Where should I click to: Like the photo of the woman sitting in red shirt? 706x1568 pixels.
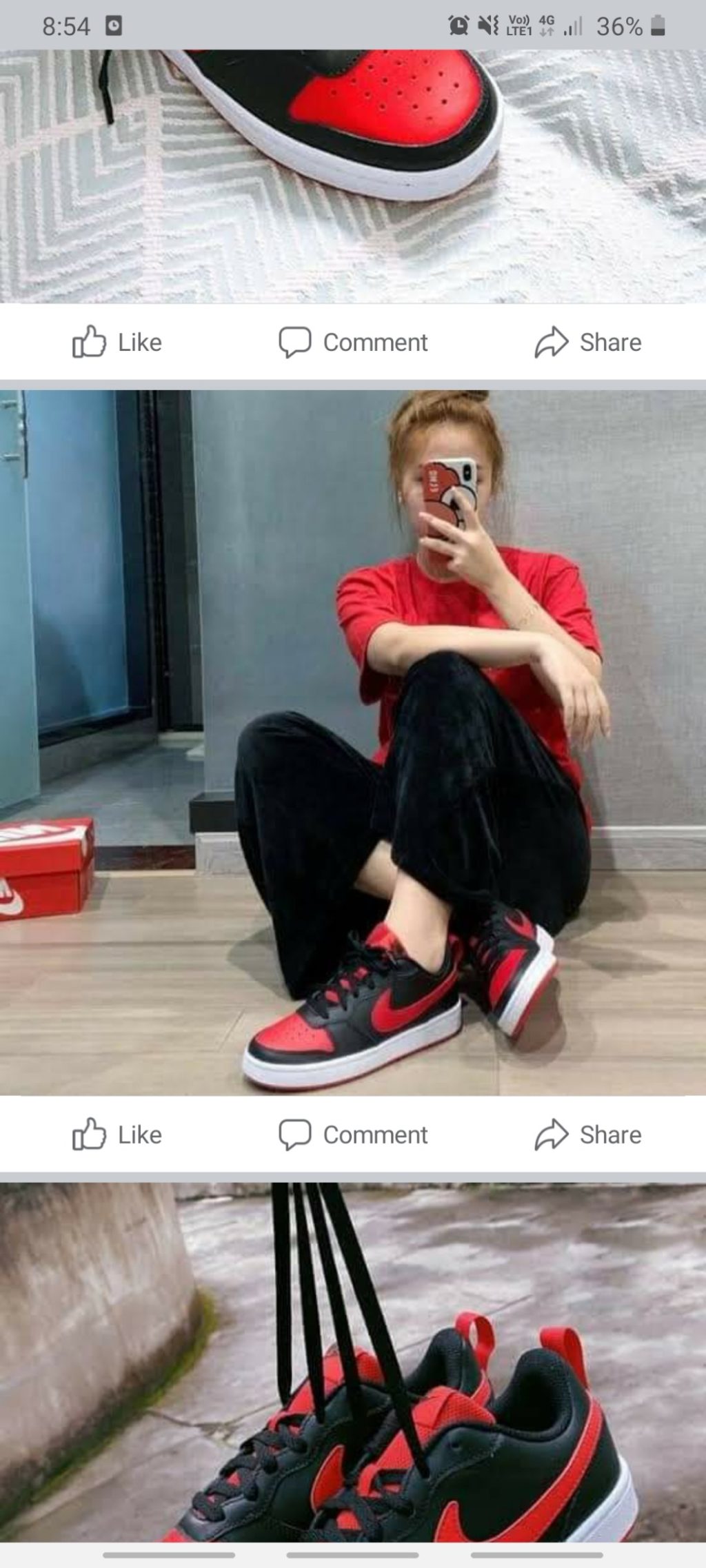117,1135
